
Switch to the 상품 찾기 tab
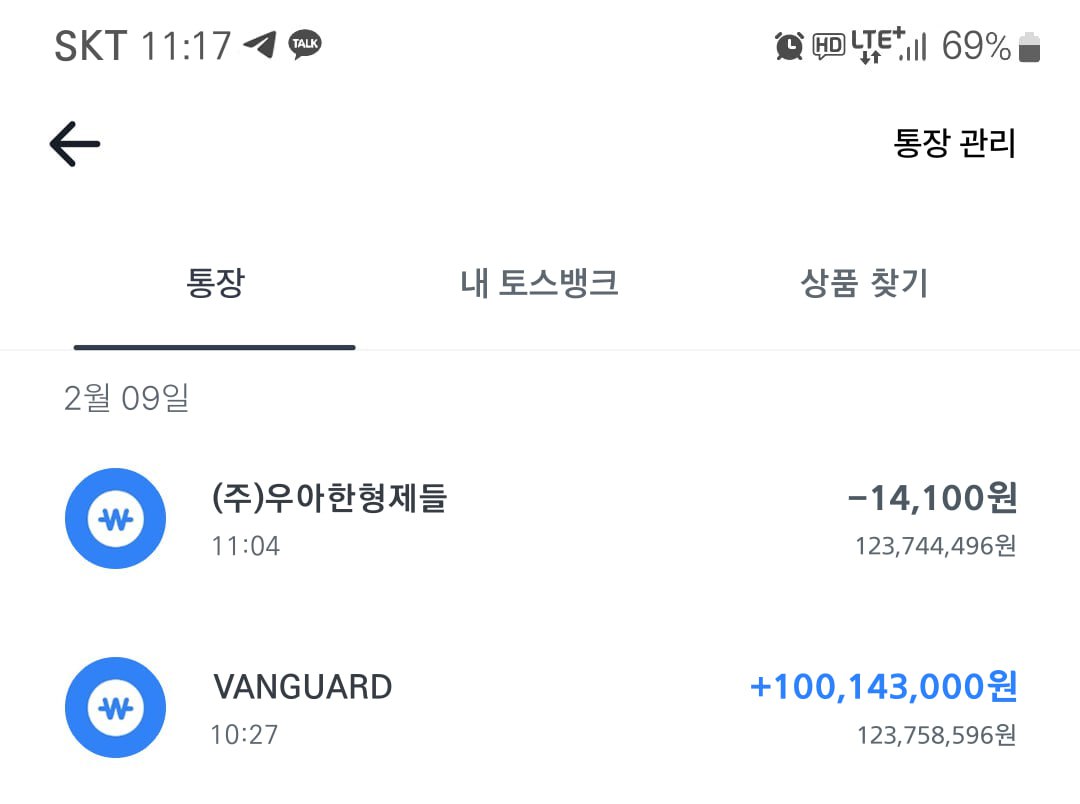click(x=864, y=285)
